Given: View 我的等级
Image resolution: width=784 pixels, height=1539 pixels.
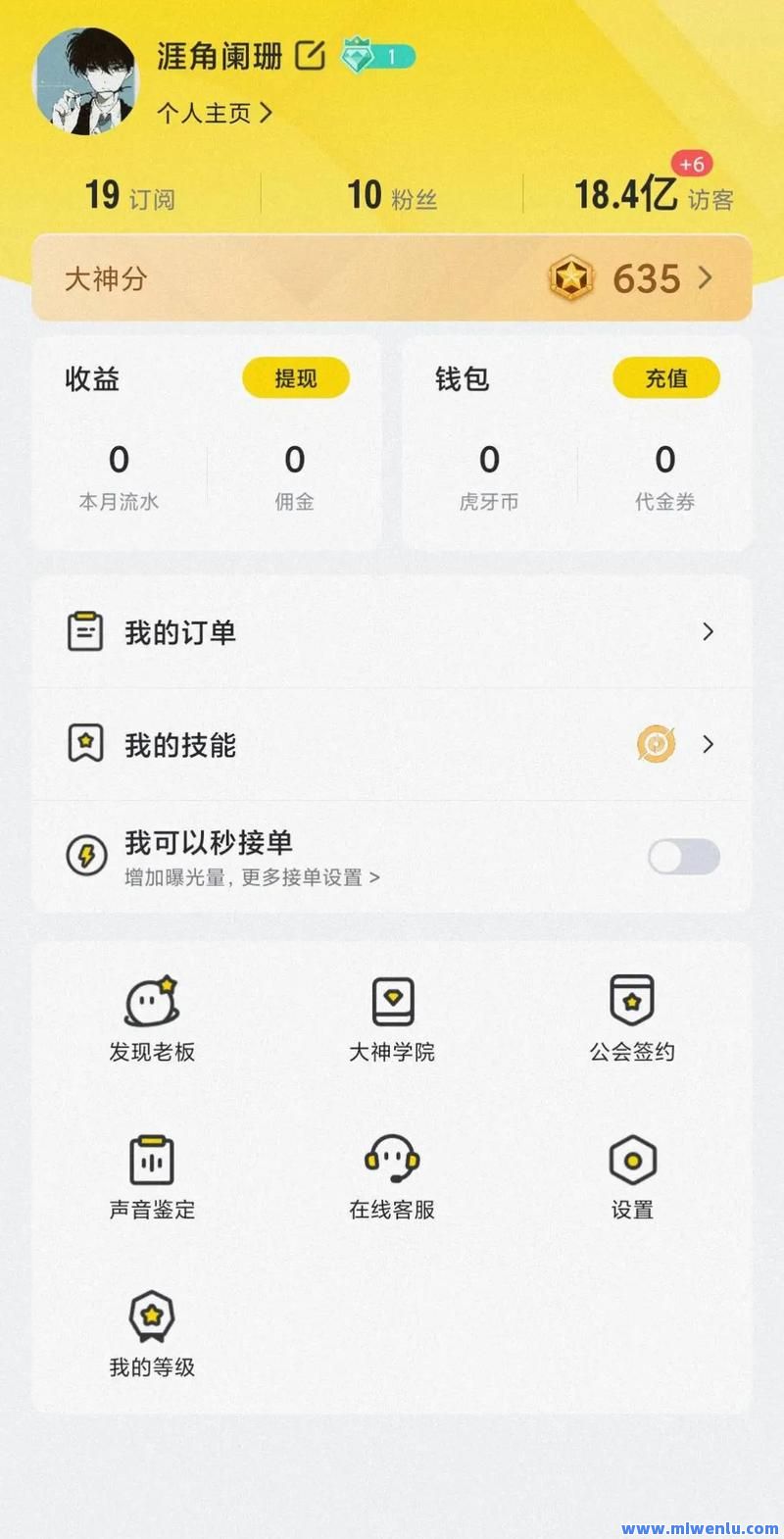Looking at the screenshot, I should tap(152, 1334).
